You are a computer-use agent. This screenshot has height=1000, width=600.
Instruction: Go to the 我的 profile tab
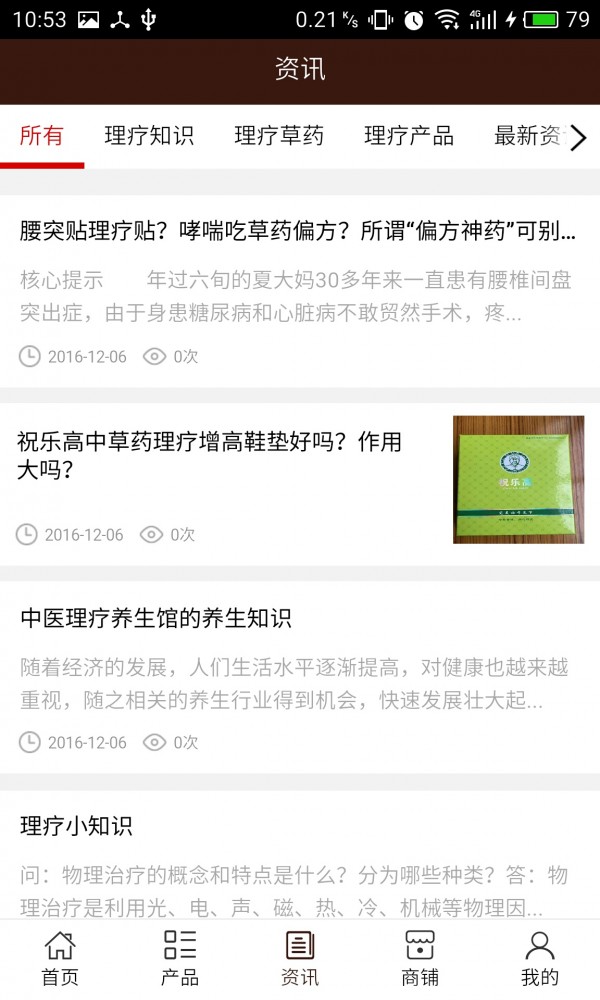tap(540, 958)
